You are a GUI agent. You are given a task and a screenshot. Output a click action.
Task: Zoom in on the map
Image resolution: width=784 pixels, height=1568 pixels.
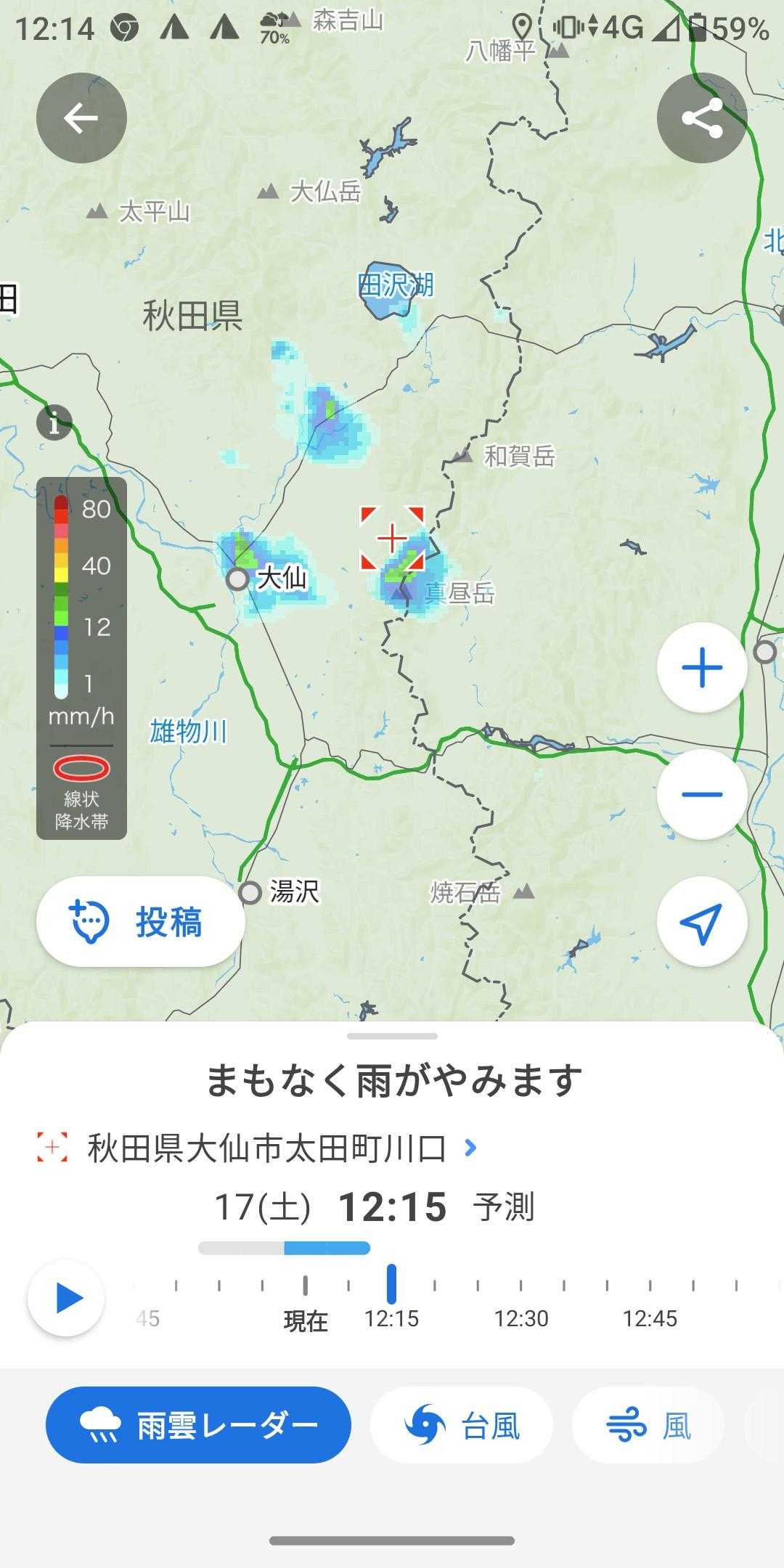tap(701, 667)
